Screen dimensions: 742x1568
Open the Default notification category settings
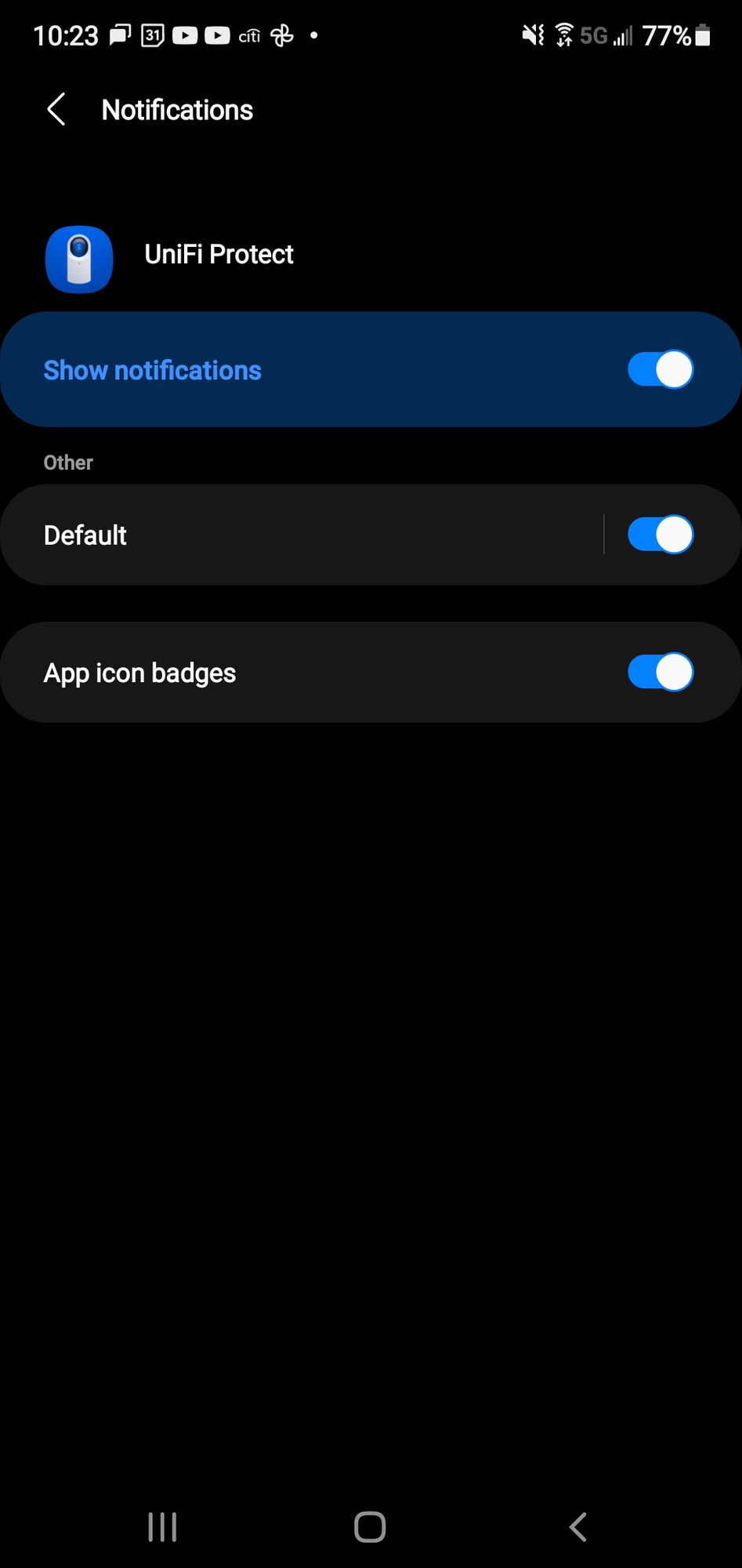tap(298, 535)
